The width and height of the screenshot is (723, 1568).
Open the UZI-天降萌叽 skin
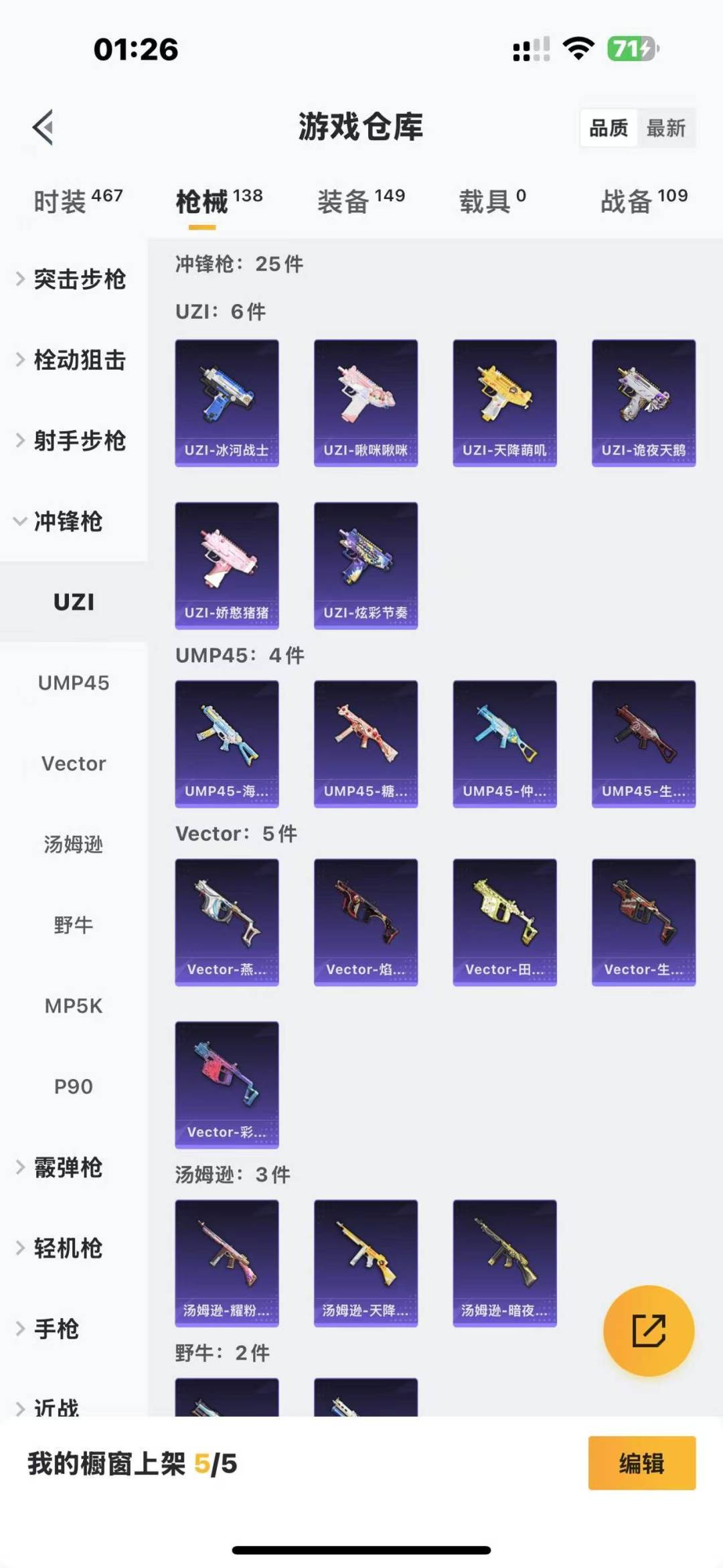(505, 403)
